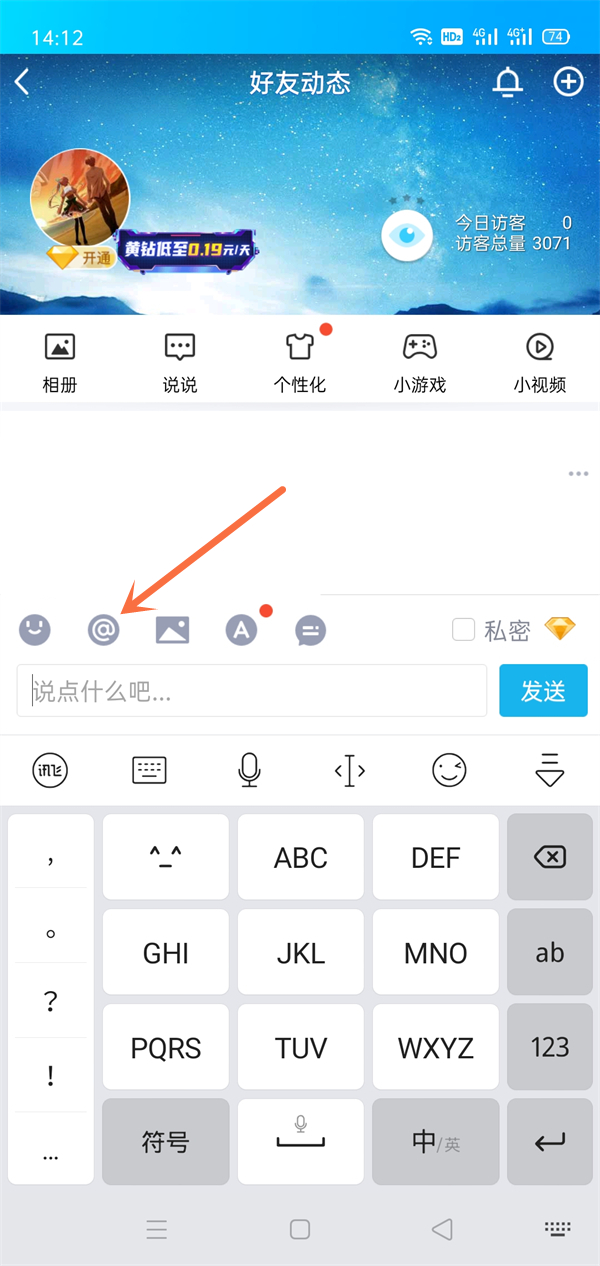
Task: Attach a picture to the comment
Action: tap(172, 630)
